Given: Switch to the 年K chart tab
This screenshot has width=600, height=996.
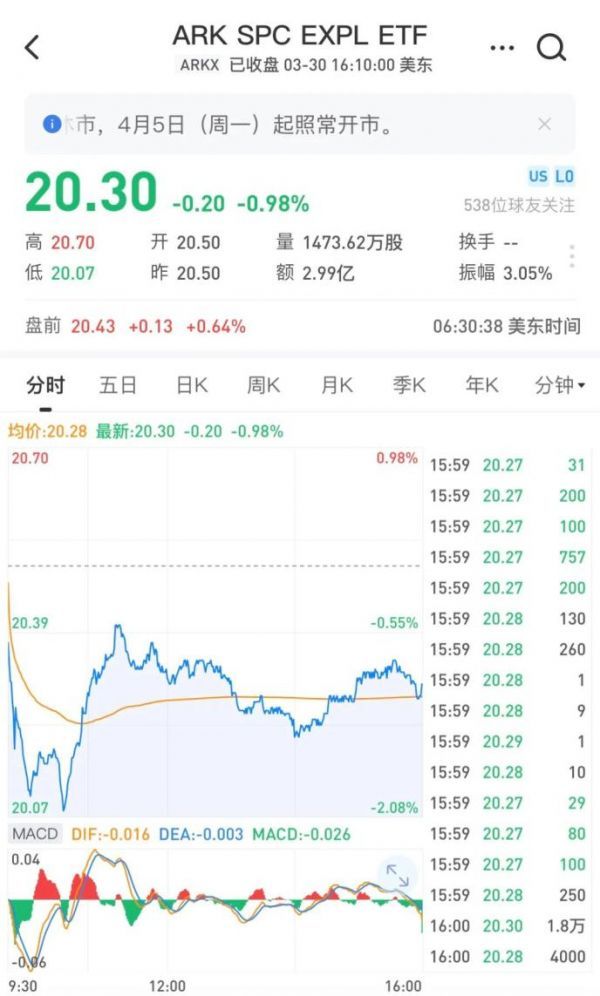Looking at the screenshot, I should (x=482, y=385).
